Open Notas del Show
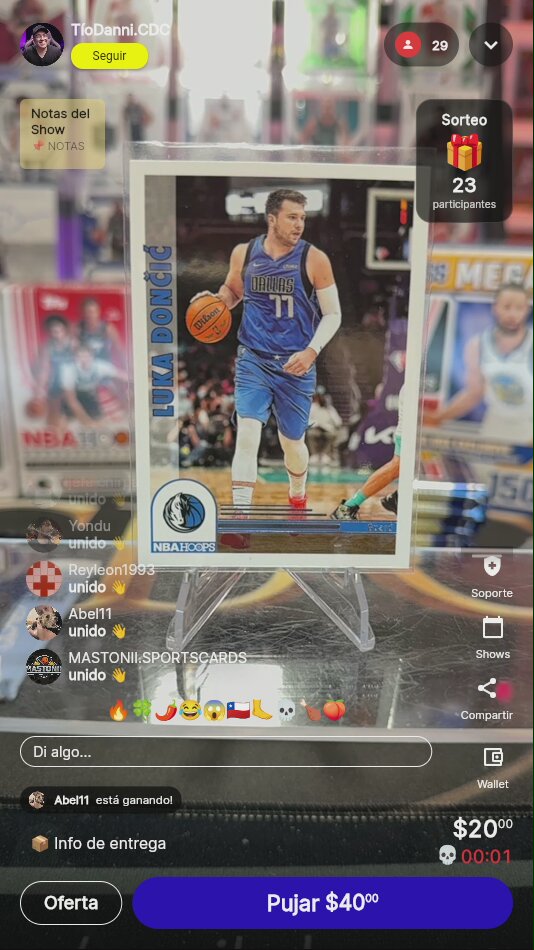534x950 pixels. 62,134
